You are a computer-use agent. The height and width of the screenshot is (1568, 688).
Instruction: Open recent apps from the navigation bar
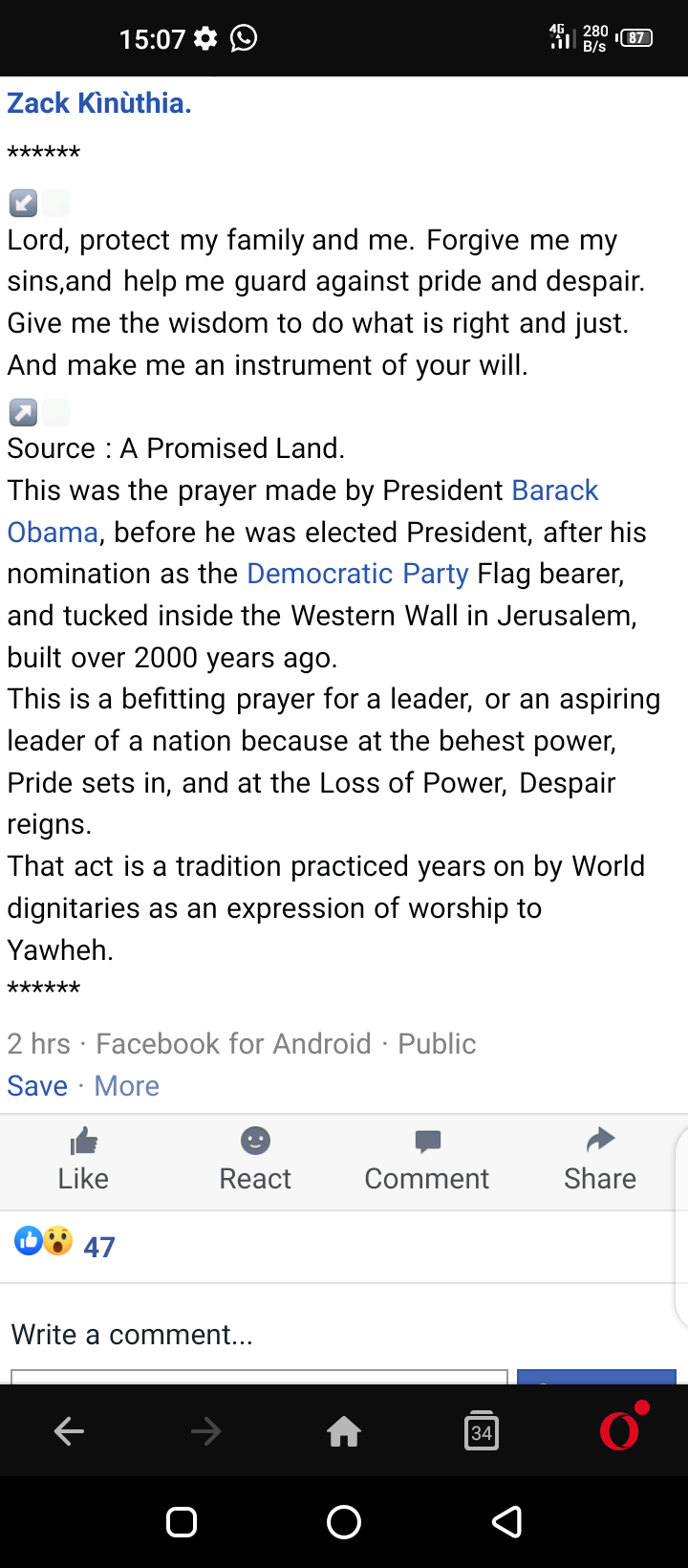[x=182, y=1522]
